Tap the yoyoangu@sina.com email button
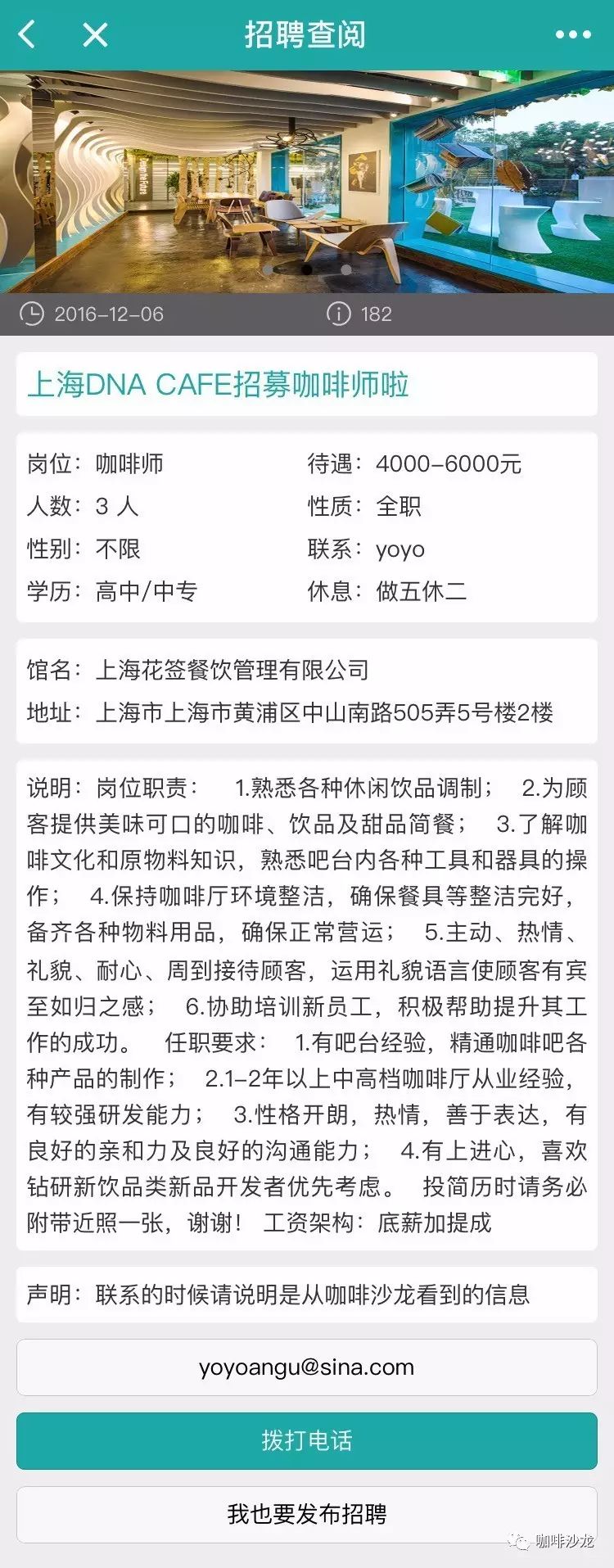This screenshot has width=614, height=1568. click(x=306, y=1367)
